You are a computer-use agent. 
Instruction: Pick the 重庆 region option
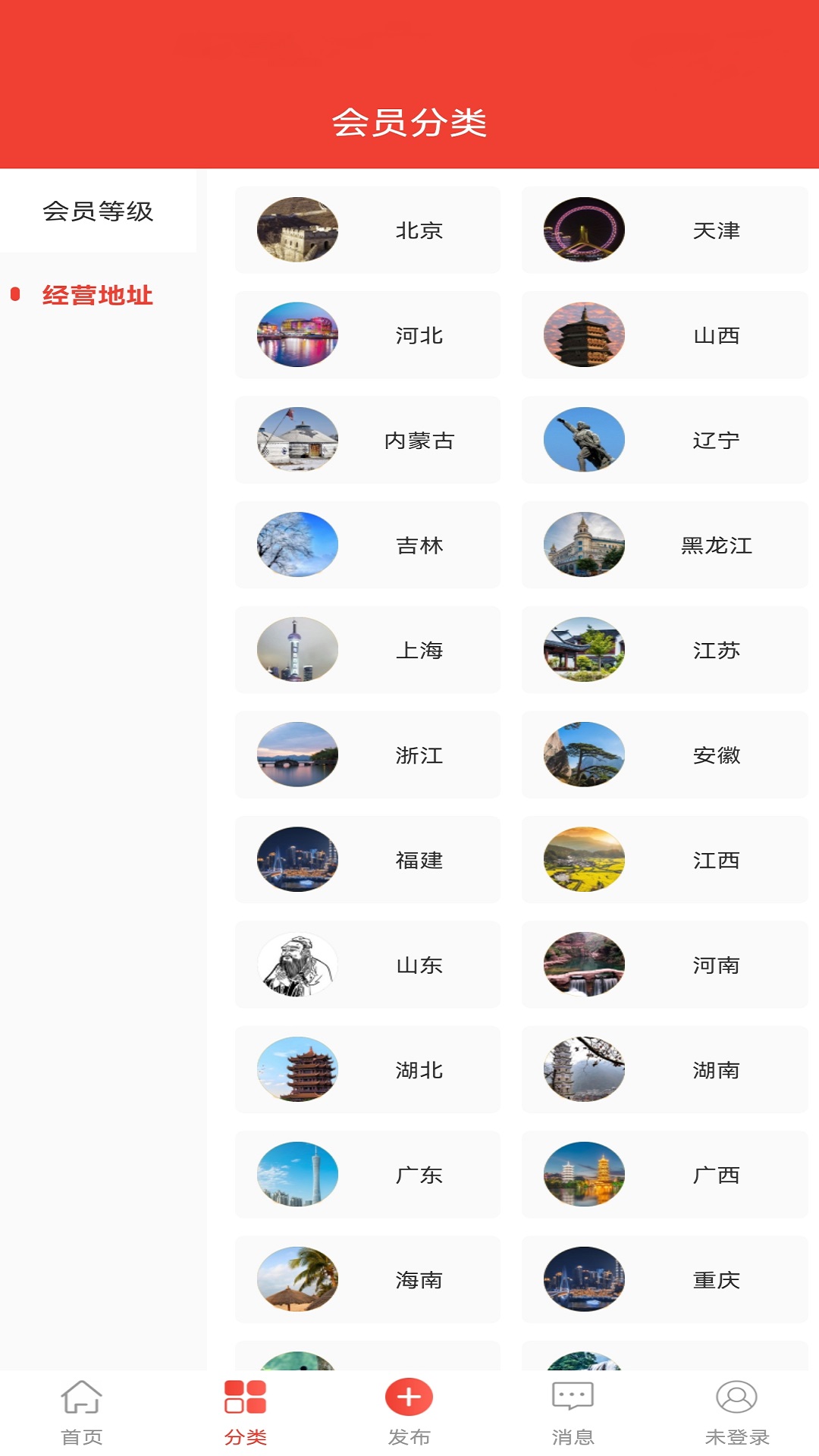click(664, 1280)
